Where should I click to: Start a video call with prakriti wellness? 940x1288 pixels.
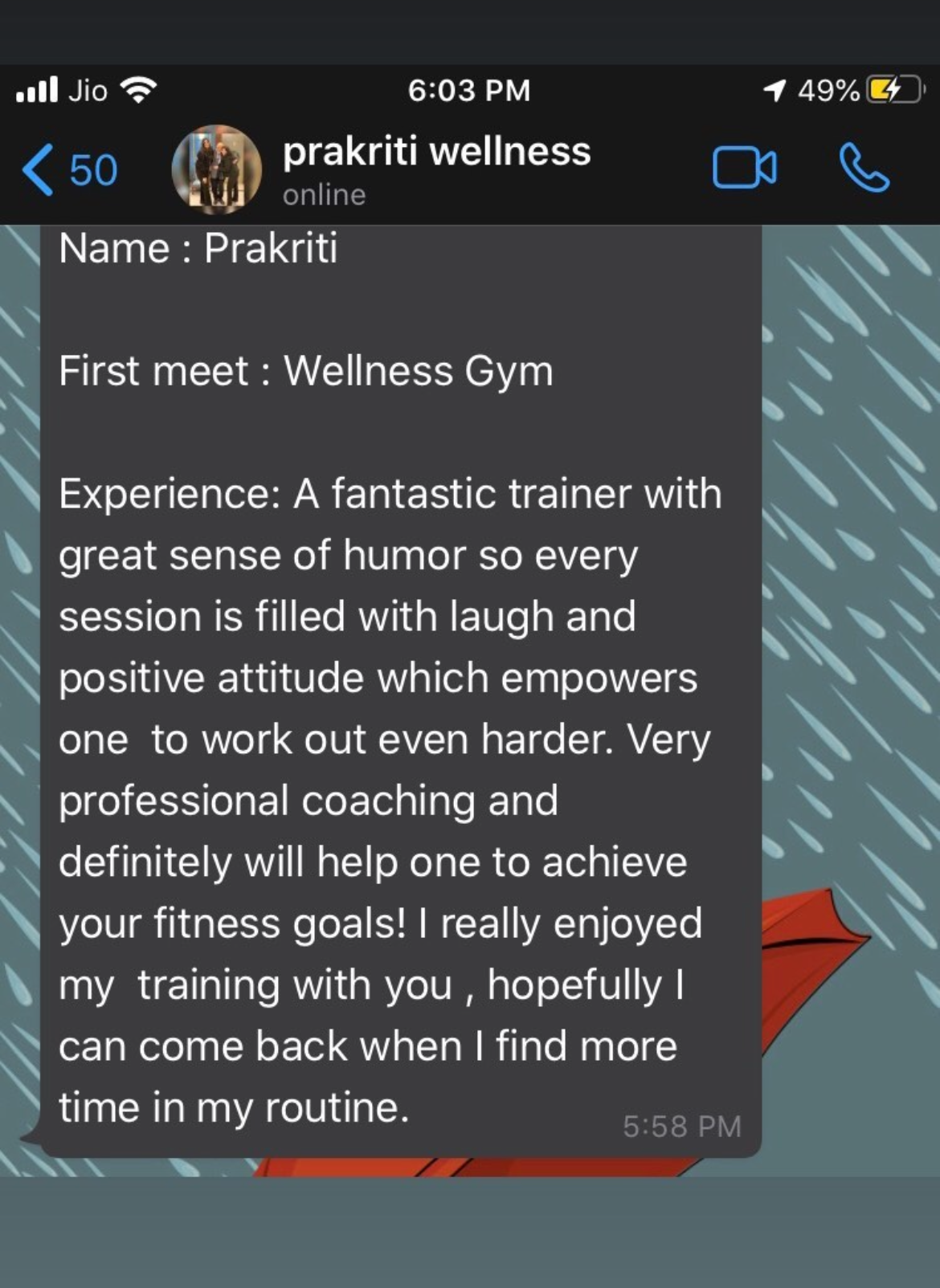pyautogui.click(x=744, y=168)
